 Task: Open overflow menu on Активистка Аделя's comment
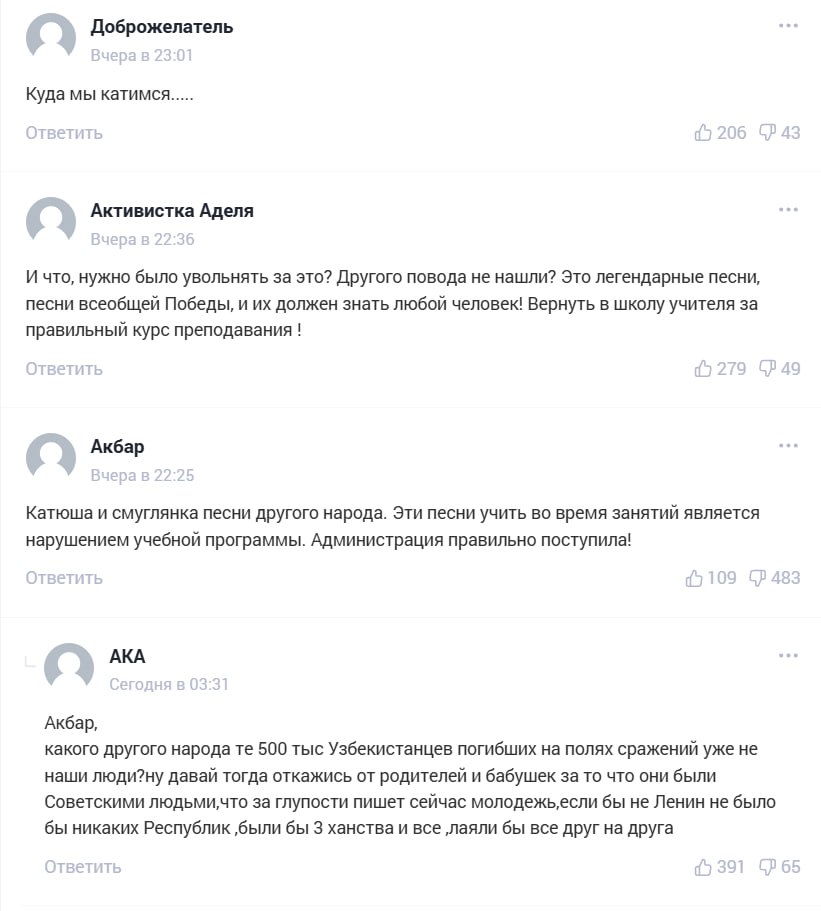788,210
